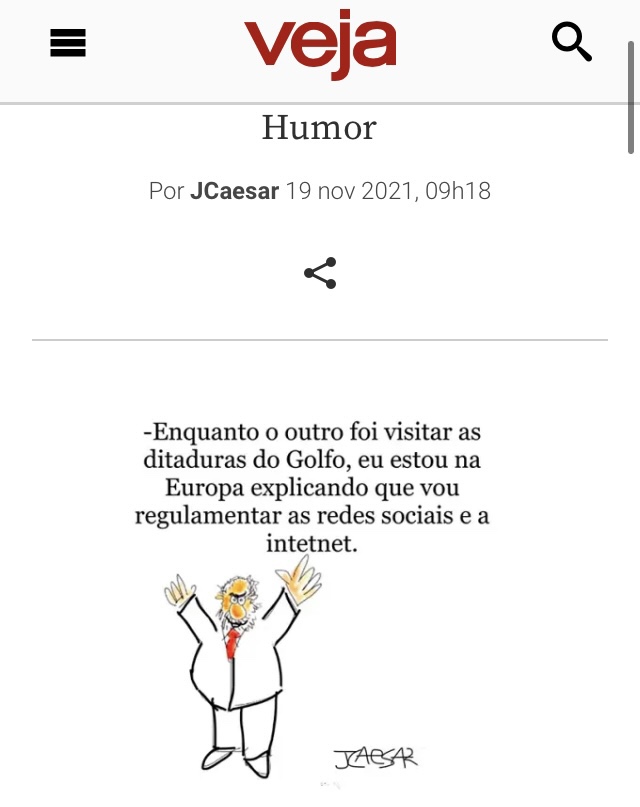Open the search magnifier
The width and height of the screenshot is (640, 807).
point(572,43)
